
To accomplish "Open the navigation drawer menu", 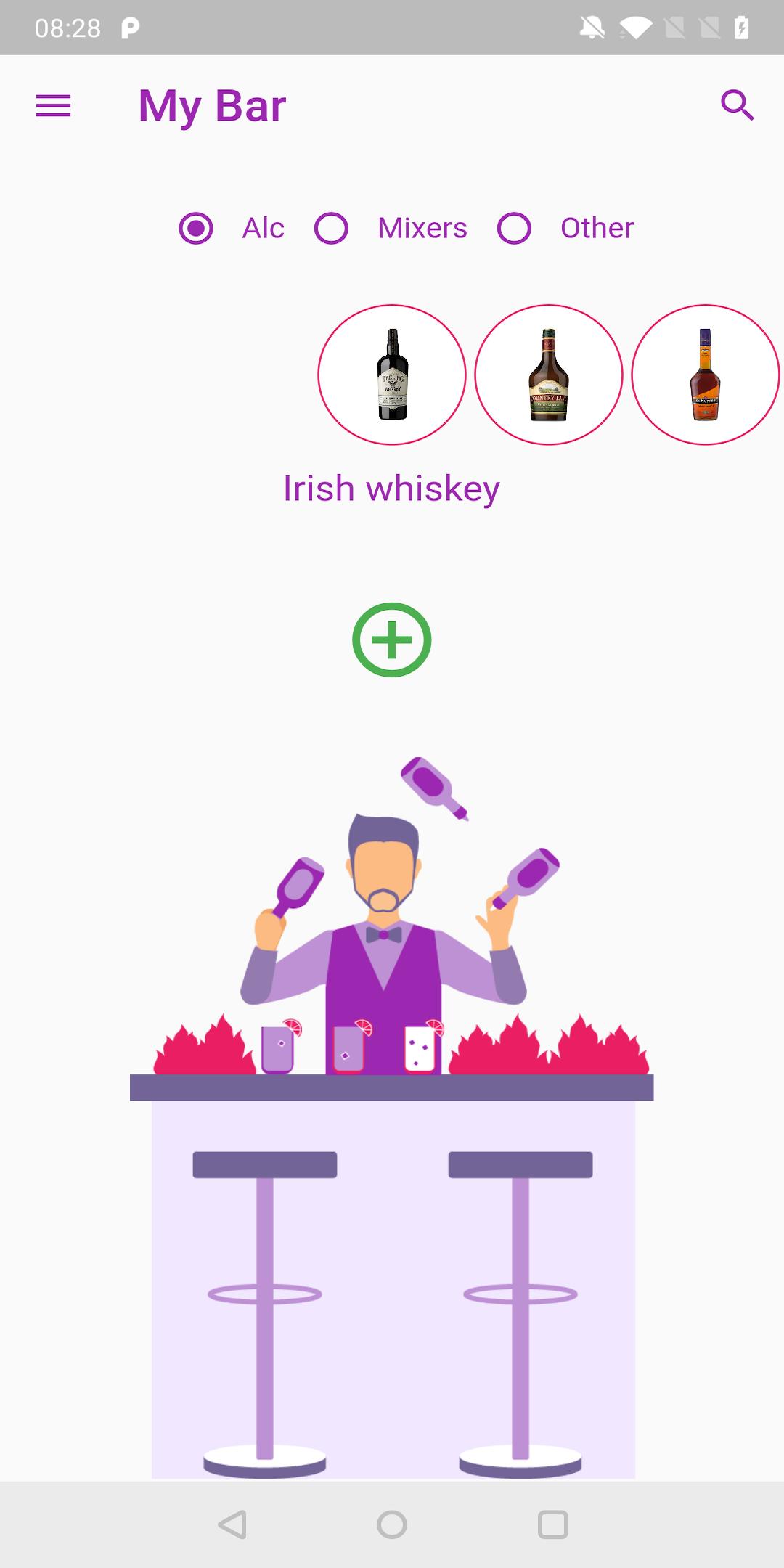I will tap(52, 106).
